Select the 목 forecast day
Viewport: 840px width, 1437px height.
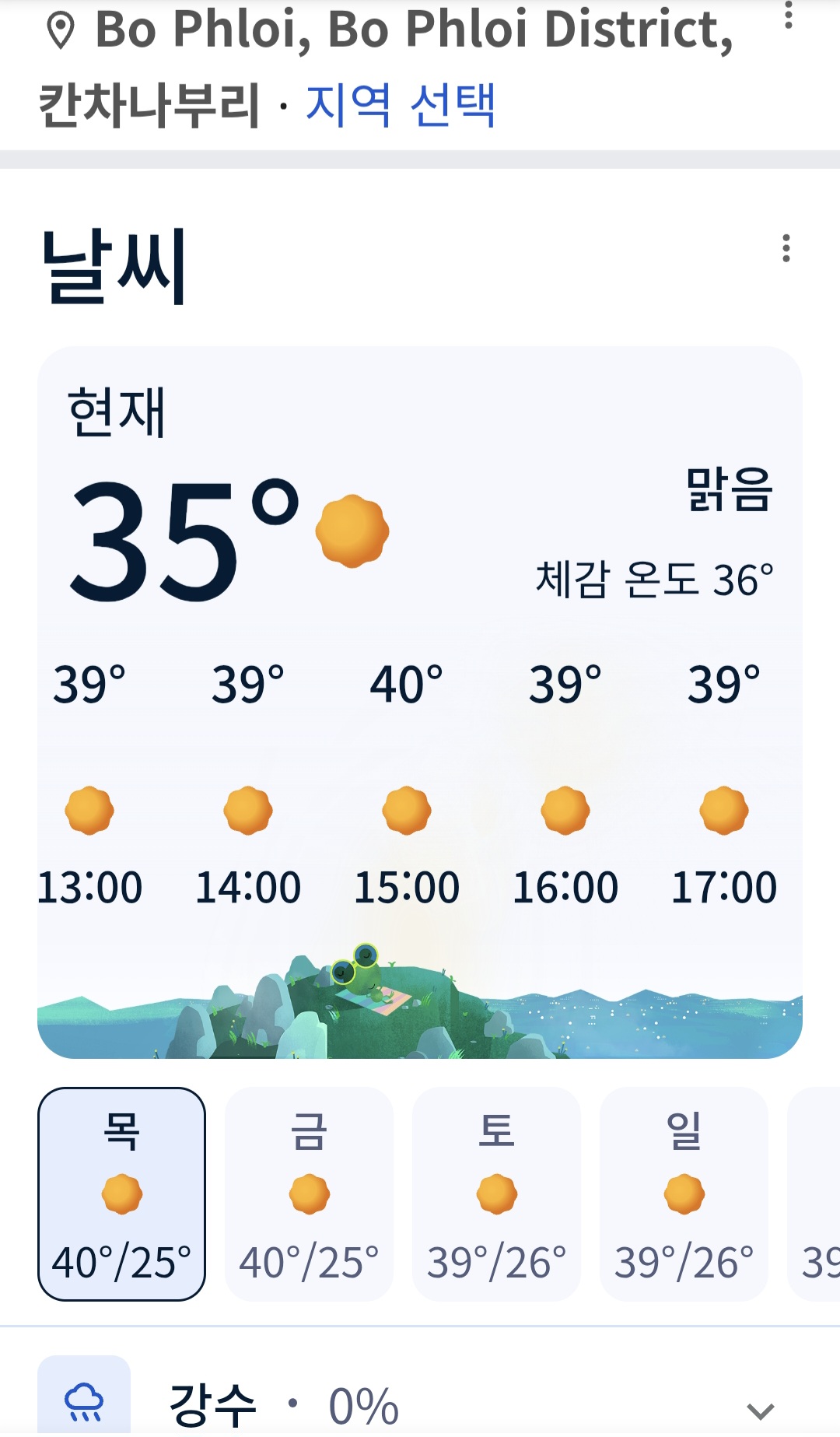(121, 1194)
